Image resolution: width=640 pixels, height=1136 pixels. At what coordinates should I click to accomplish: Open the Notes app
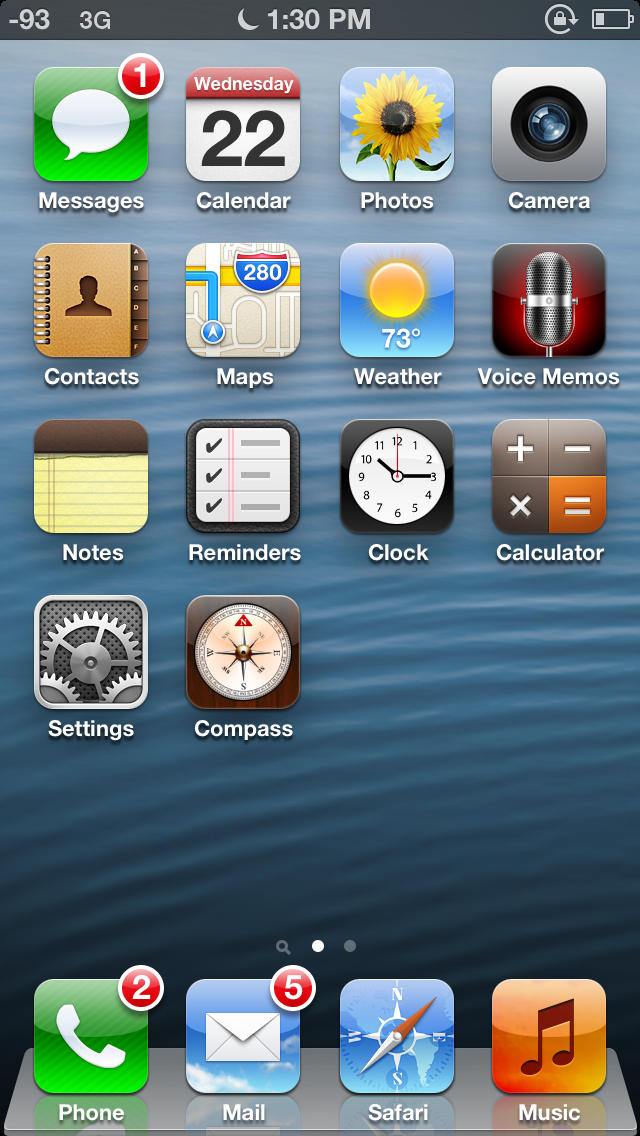(91, 476)
